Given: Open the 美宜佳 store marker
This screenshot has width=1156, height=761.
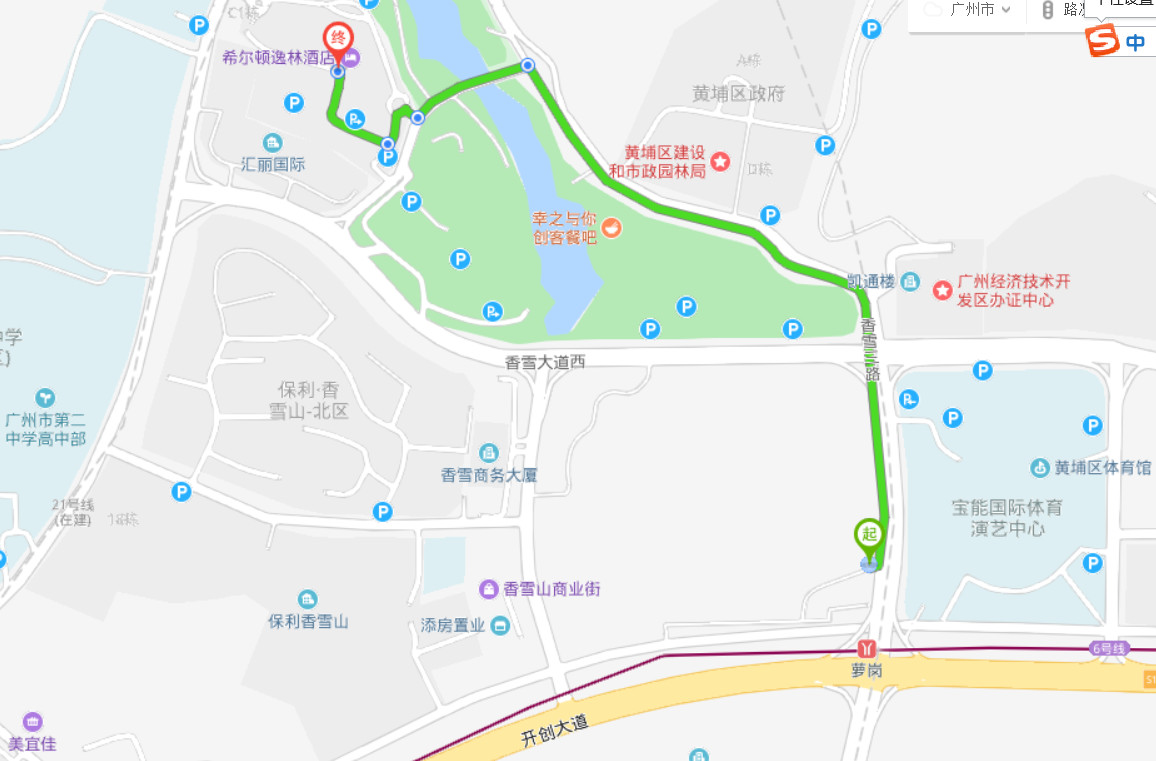Looking at the screenshot, I should click(x=32, y=722).
